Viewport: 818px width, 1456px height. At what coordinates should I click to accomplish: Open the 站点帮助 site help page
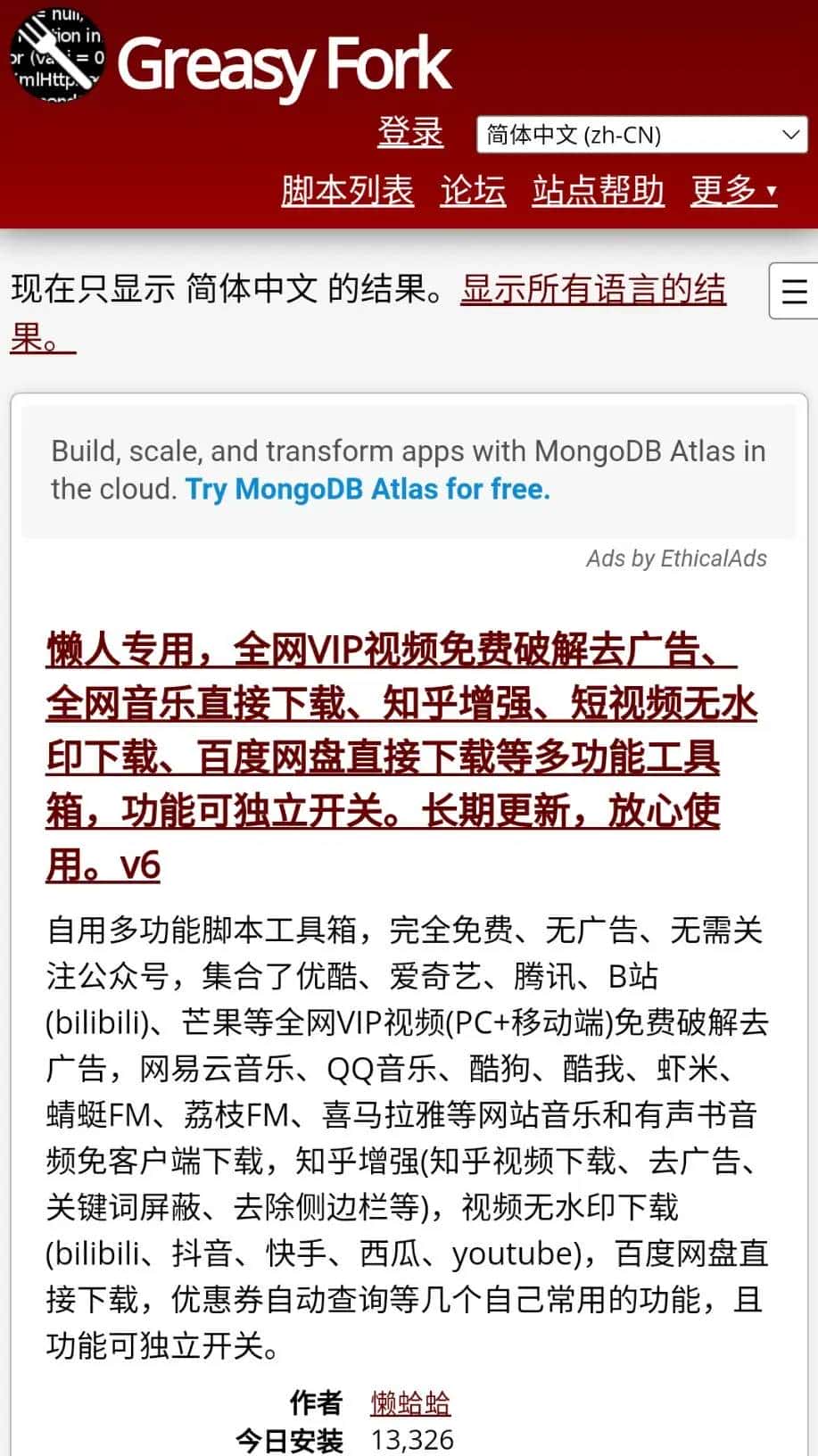coord(596,190)
